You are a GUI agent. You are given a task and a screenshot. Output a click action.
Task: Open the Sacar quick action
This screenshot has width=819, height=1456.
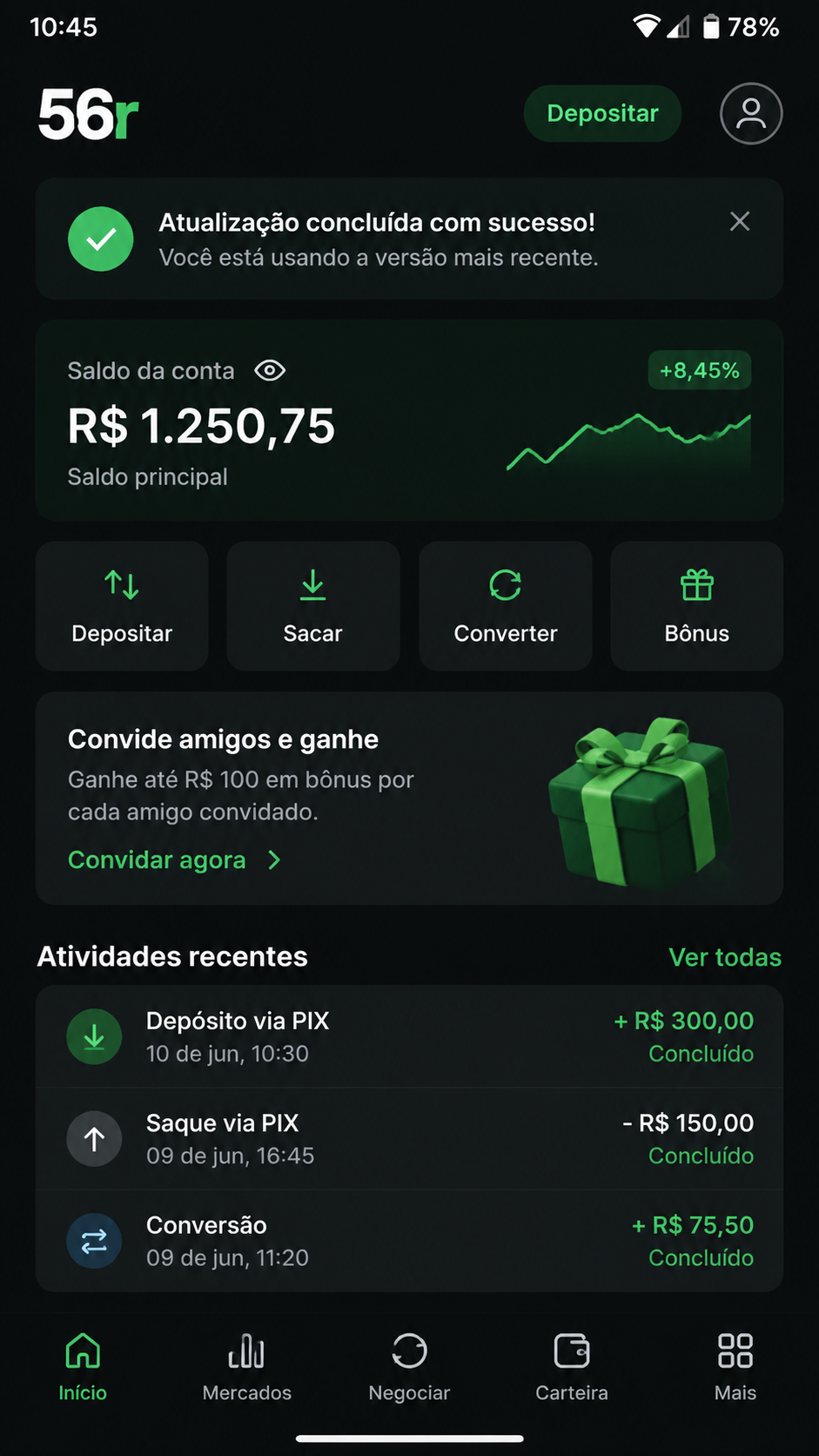click(x=313, y=606)
